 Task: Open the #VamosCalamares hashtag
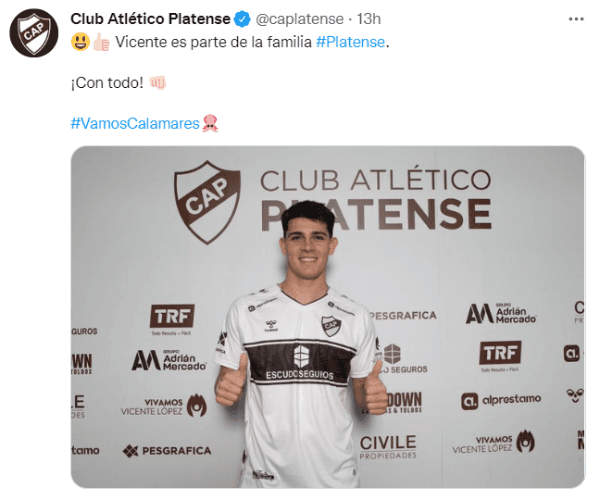pos(135,123)
